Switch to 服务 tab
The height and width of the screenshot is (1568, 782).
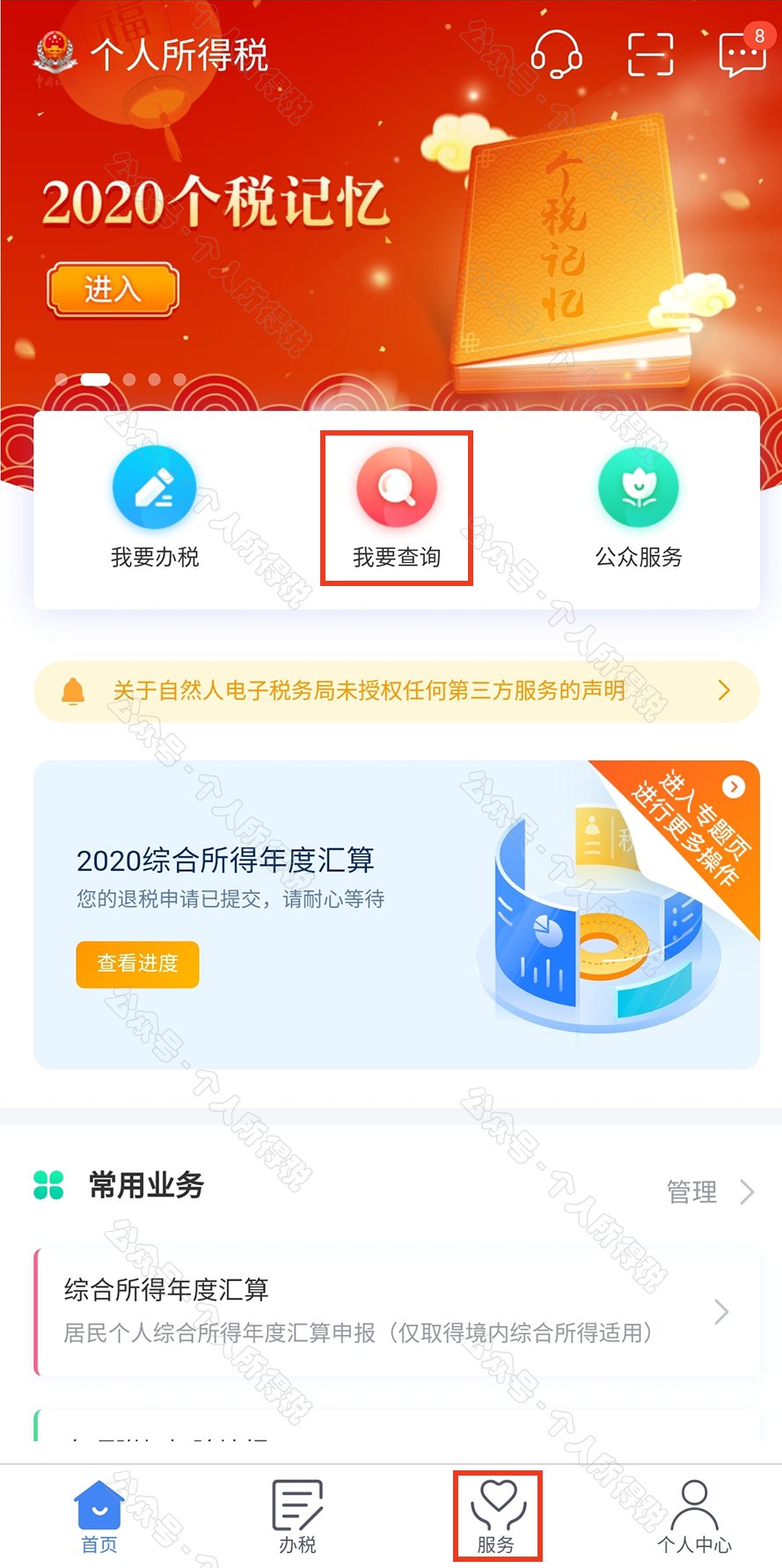pos(497,1516)
